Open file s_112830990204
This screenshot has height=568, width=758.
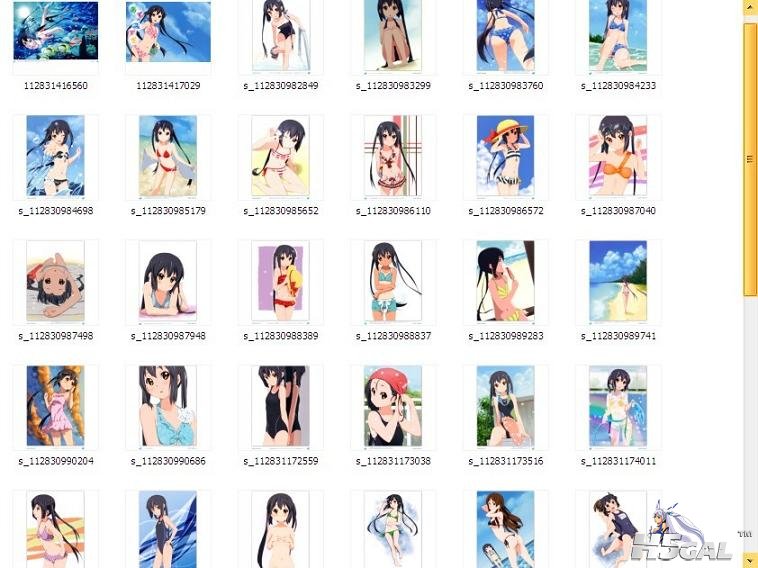(x=55, y=406)
